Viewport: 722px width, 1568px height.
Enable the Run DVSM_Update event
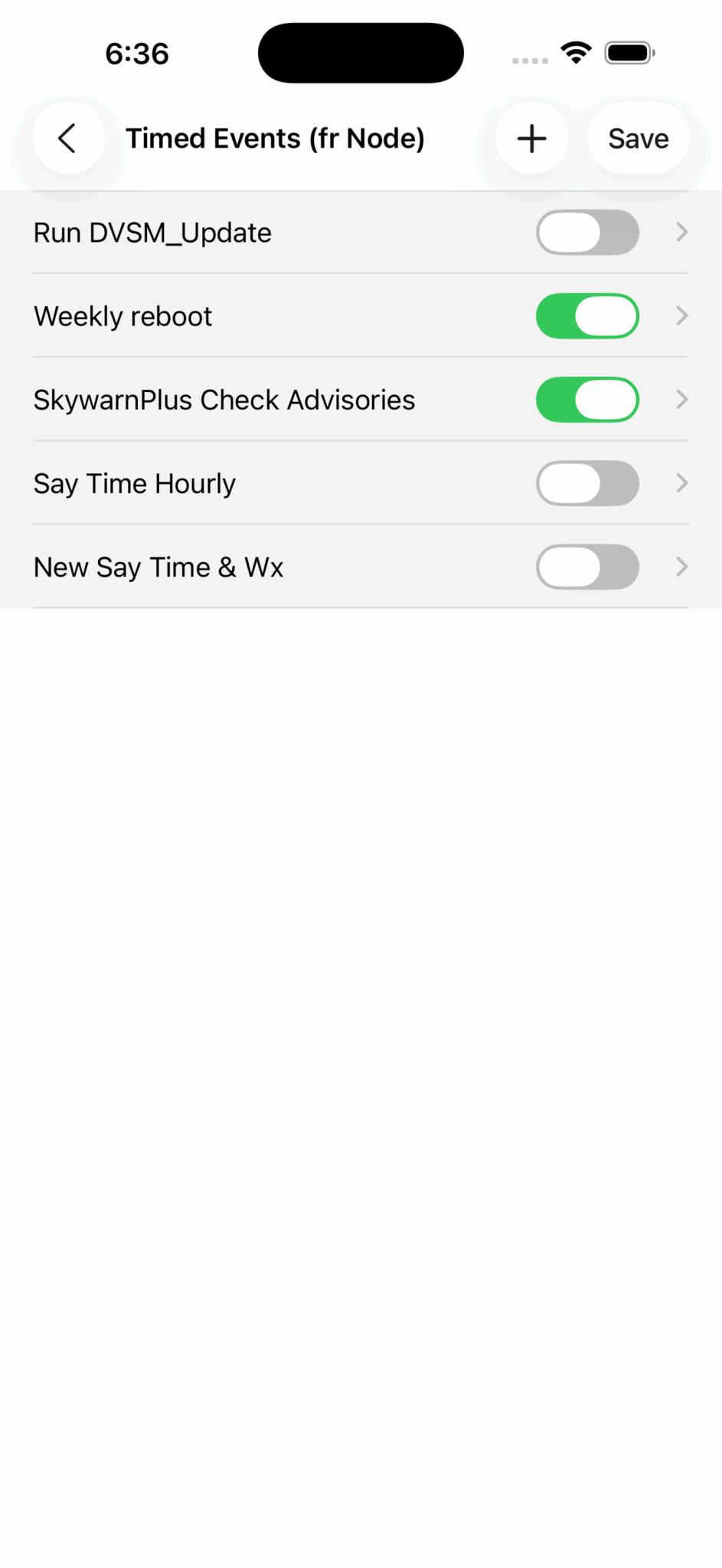[x=586, y=232]
